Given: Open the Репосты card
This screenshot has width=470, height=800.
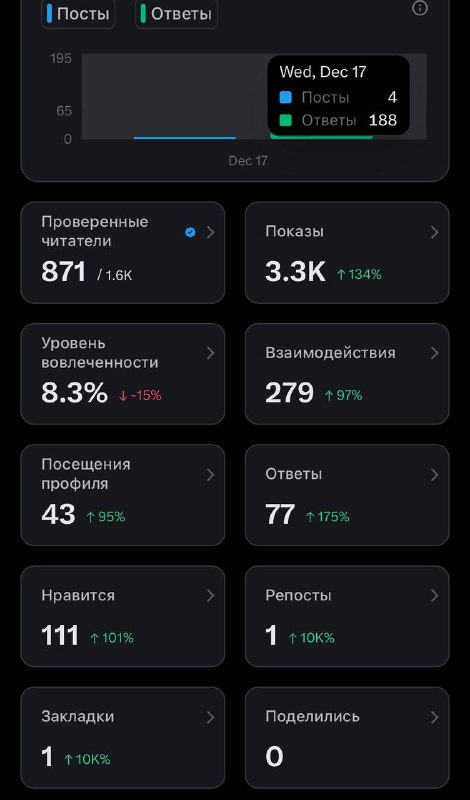Looking at the screenshot, I should [x=347, y=616].
